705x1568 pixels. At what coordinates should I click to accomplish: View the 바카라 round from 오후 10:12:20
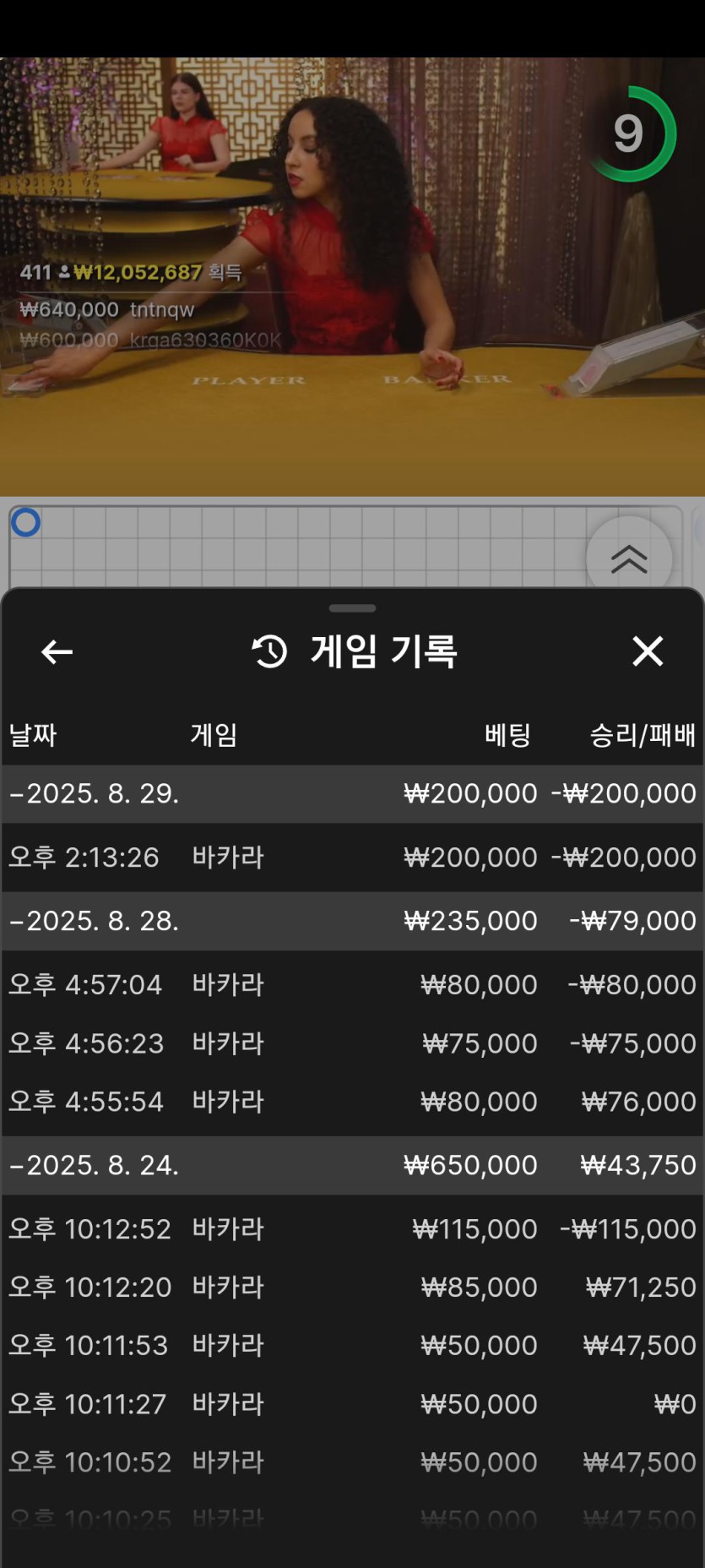coord(352,1287)
